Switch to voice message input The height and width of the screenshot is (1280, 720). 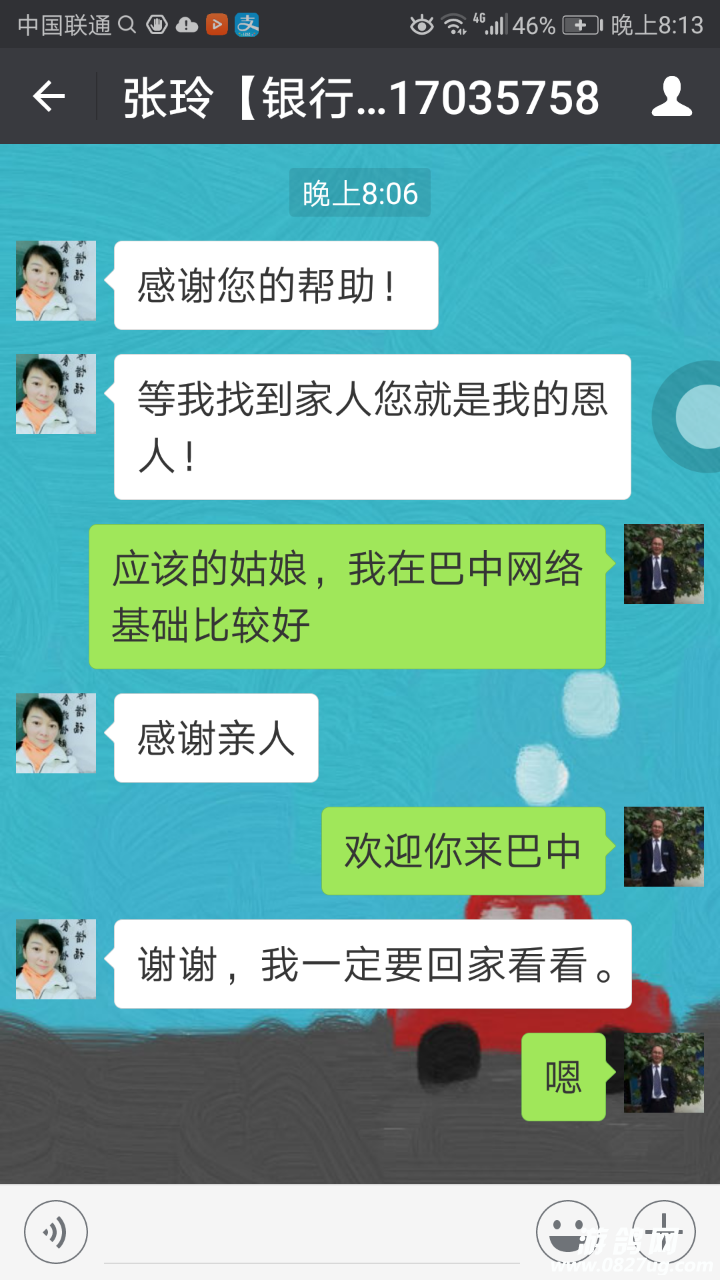(x=56, y=1232)
